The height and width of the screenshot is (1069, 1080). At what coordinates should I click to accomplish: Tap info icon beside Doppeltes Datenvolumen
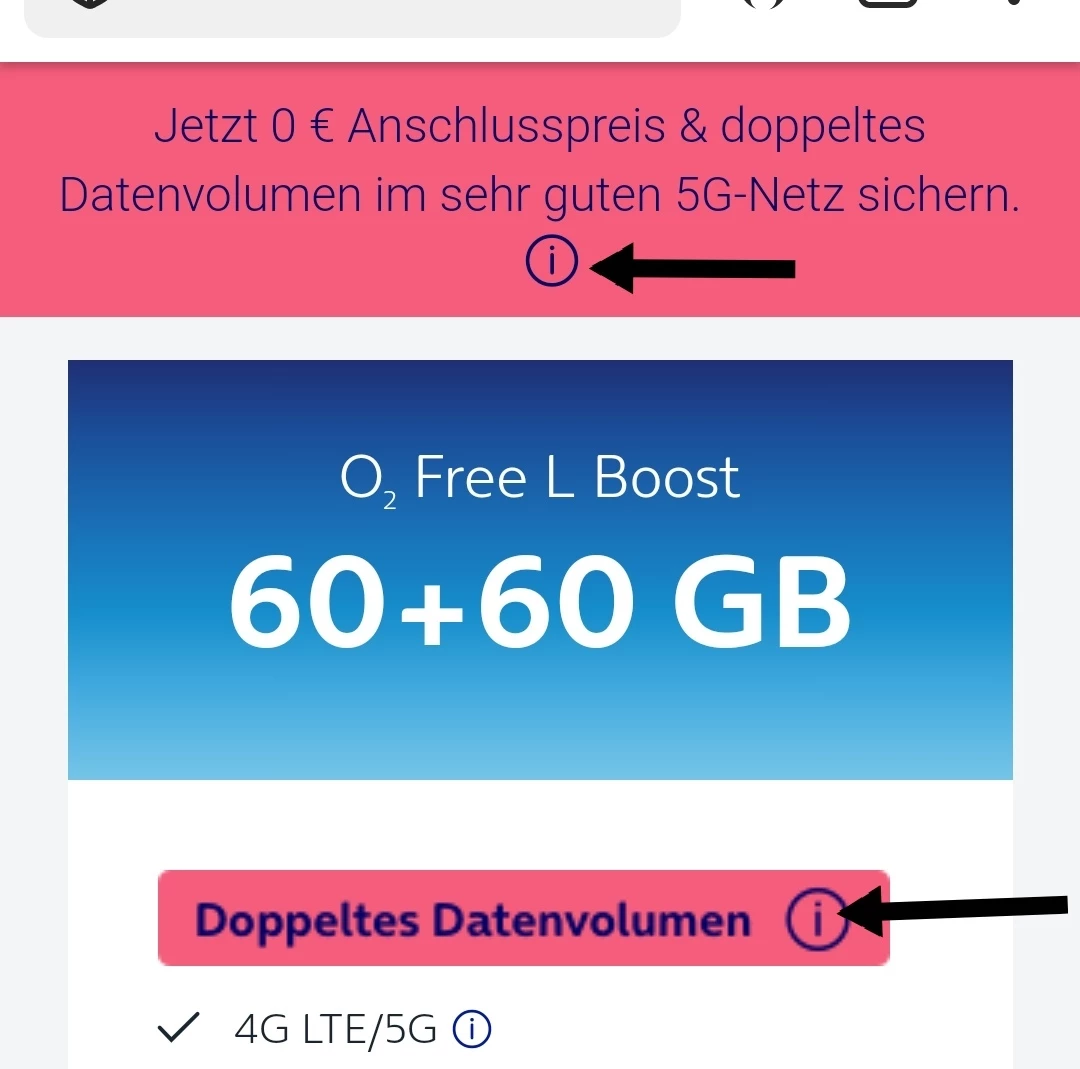(815, 920)
